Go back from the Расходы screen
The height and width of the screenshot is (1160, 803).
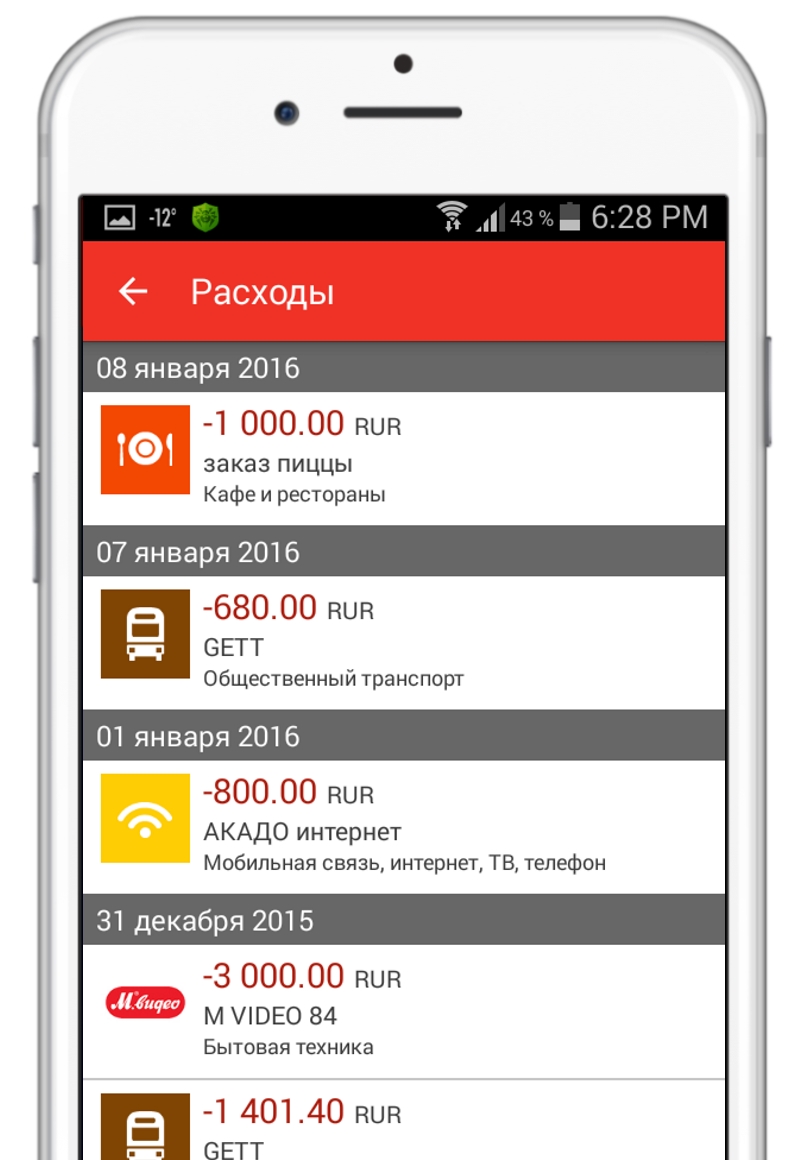133,292
